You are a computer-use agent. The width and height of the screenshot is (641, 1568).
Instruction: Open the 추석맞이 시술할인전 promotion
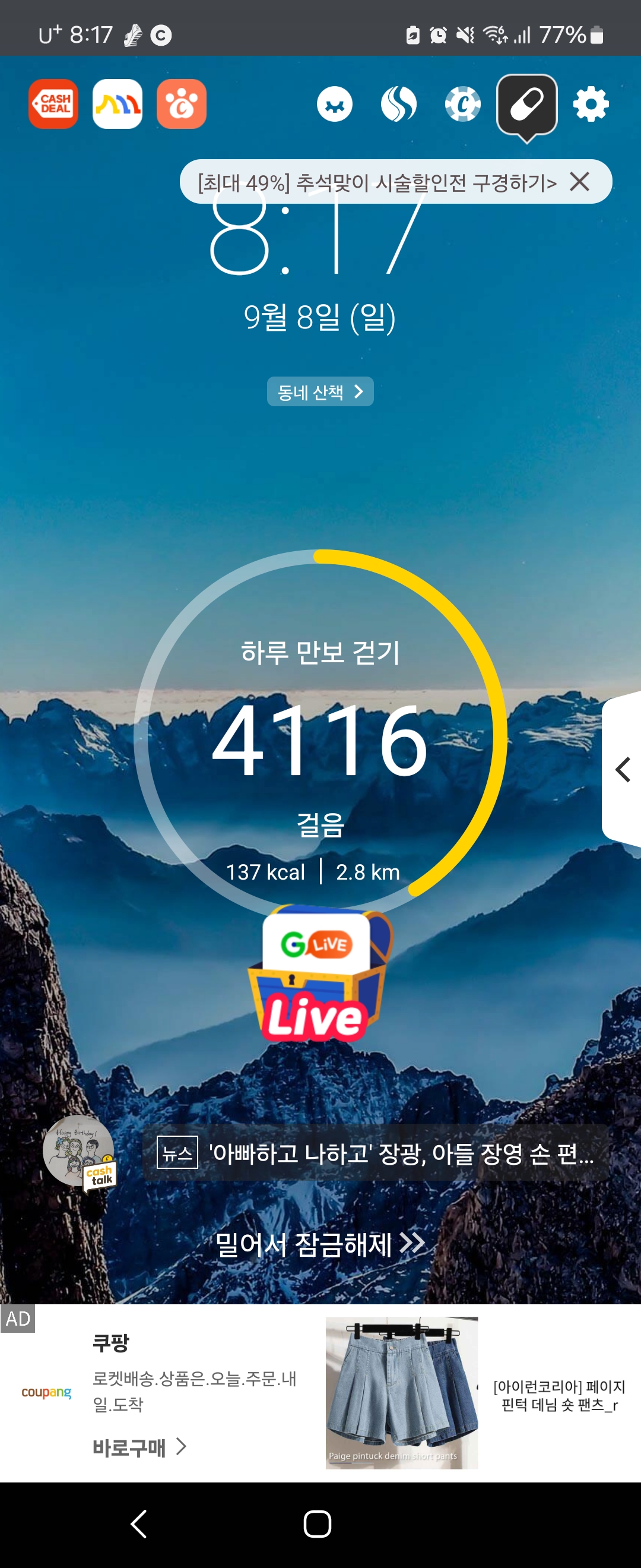click(377, 182)
